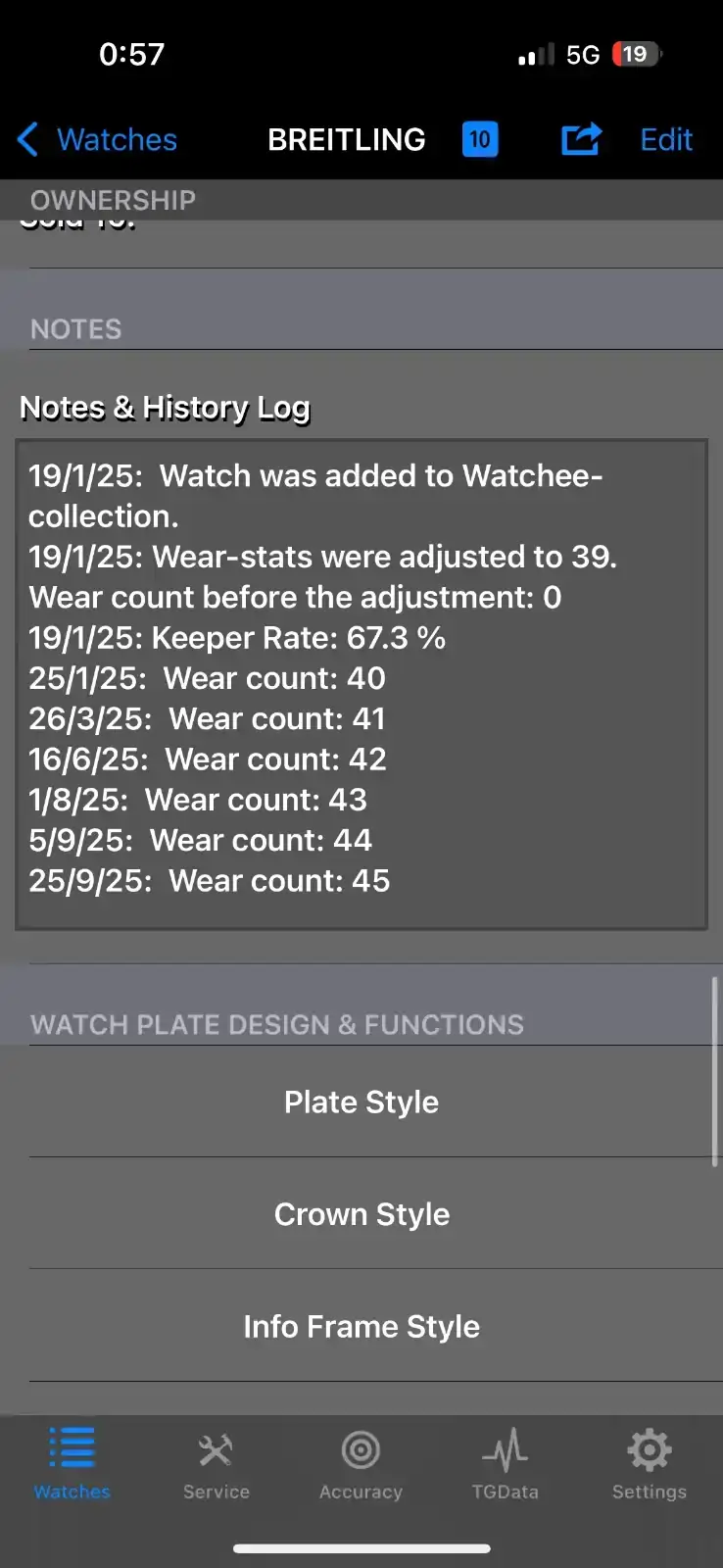Go back to the Watches list
The width and height of the screenshot is (723, 1568).
97,139
